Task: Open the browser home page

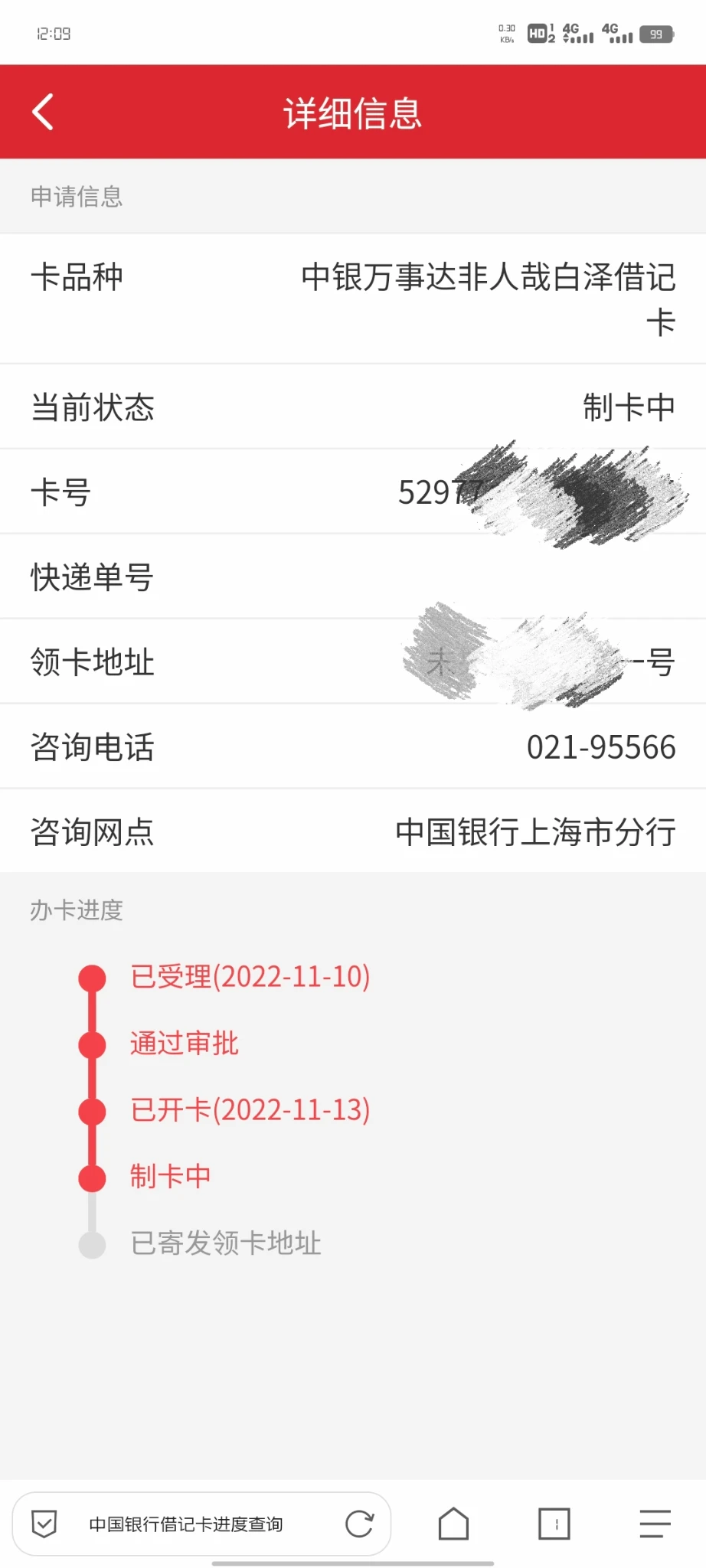Action: (x=453, y=1524)
